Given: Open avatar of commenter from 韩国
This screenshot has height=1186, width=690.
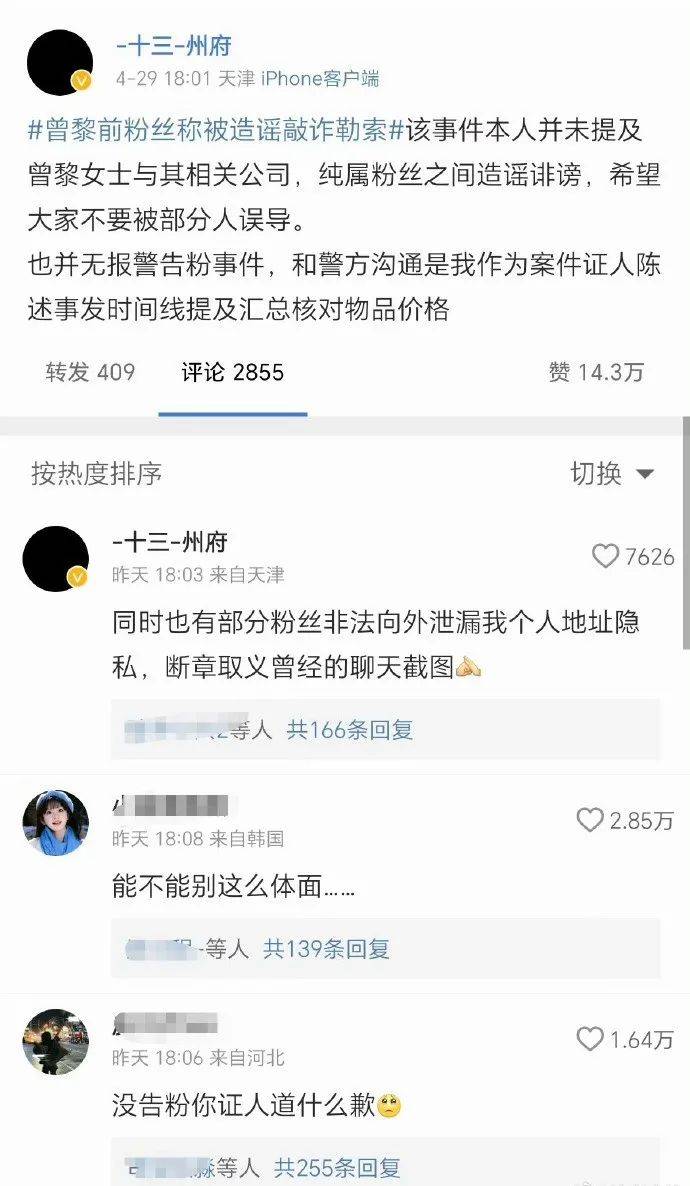Looking at the screenshot, I should click(56, 822).
